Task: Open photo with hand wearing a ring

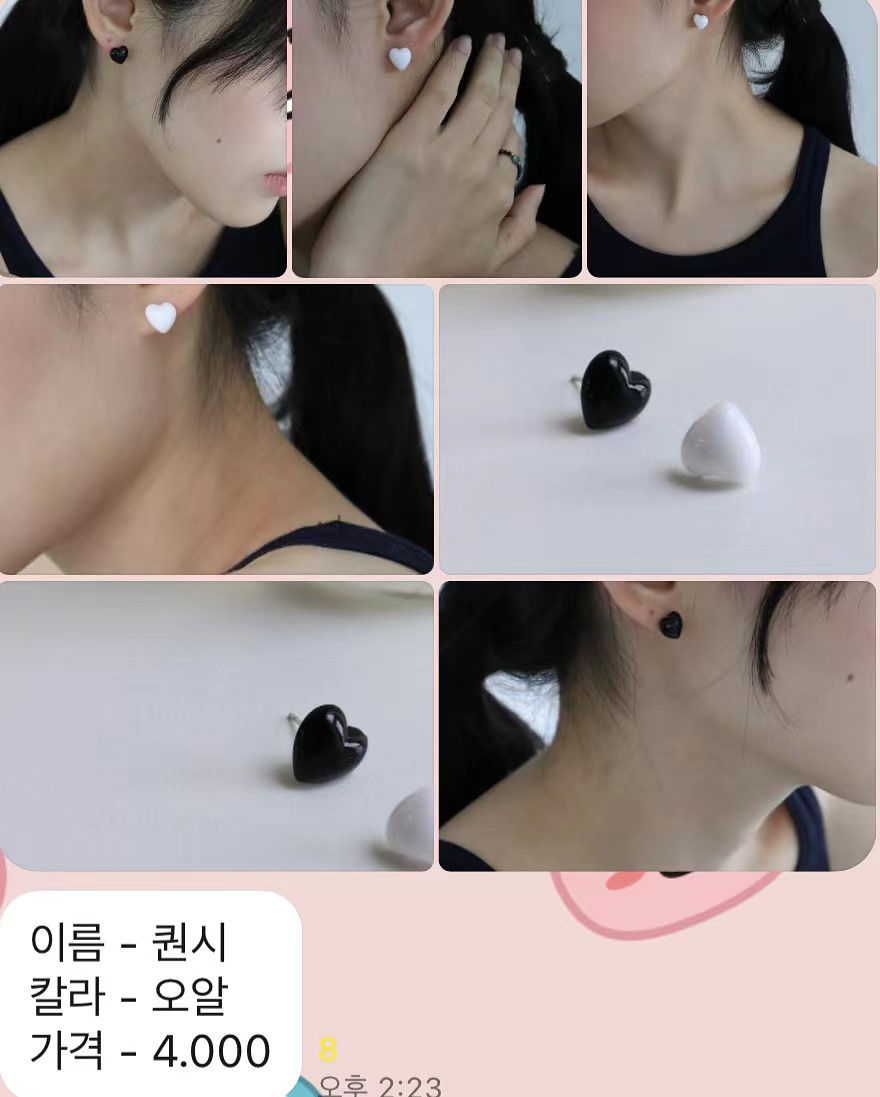Action: click(x=437, y=138)
